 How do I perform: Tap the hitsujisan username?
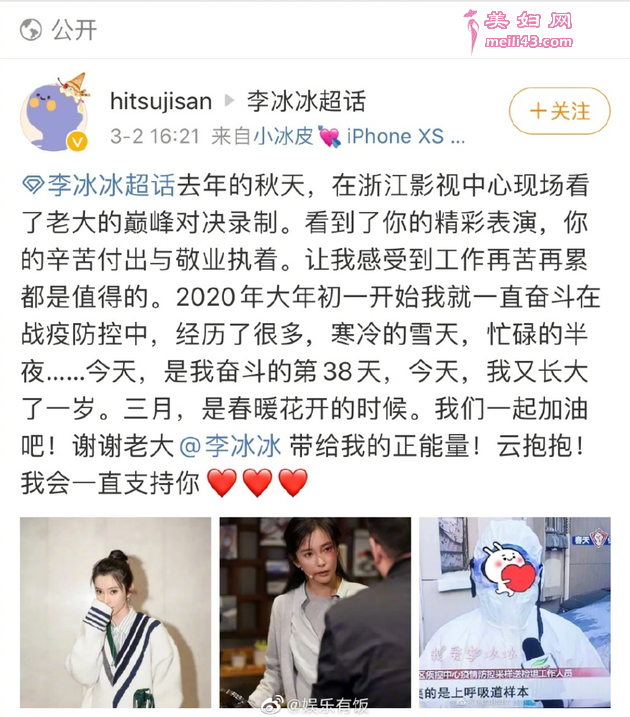coord(161,101)
